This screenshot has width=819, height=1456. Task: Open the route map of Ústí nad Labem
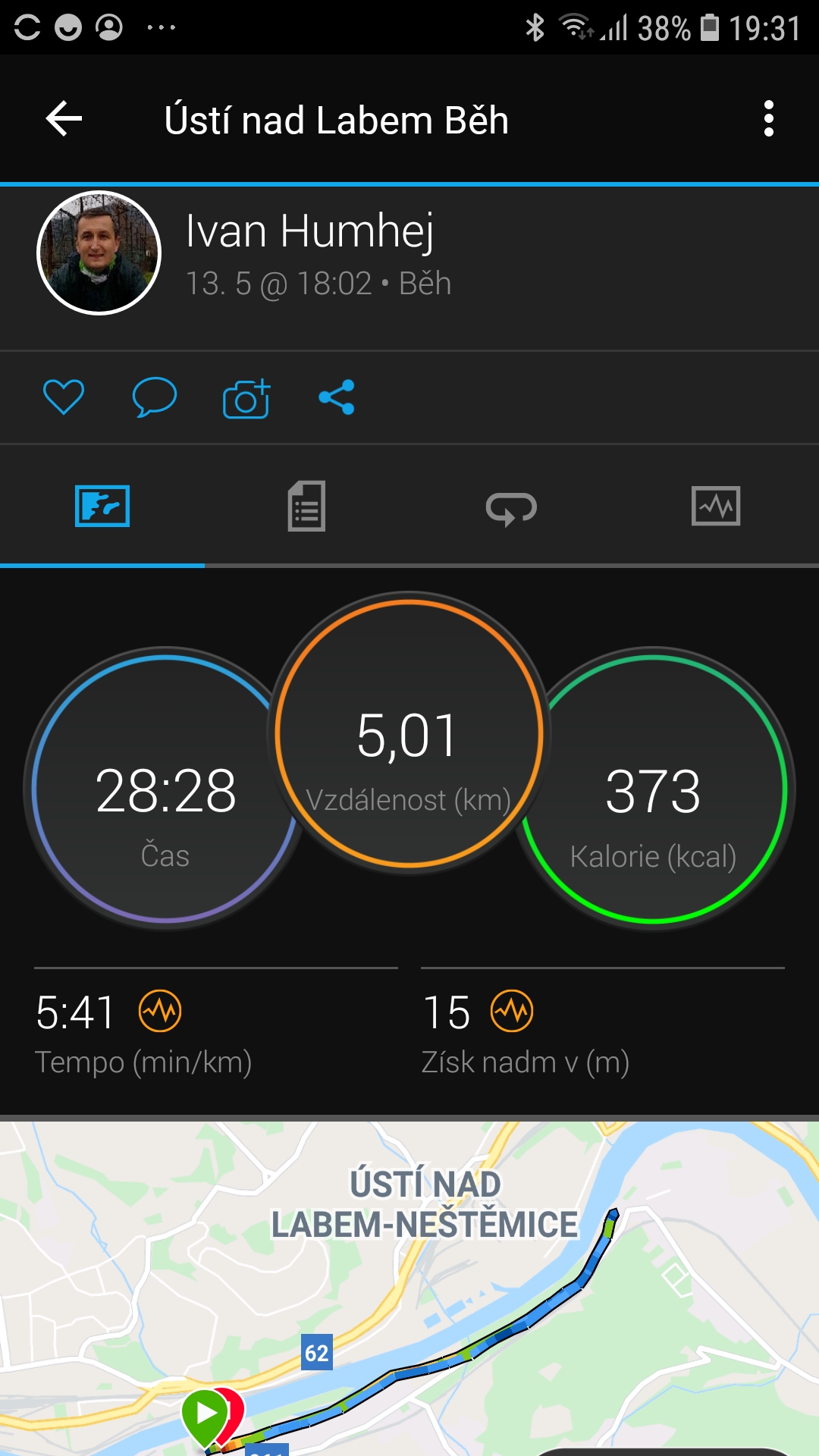tap(409, 1288)
